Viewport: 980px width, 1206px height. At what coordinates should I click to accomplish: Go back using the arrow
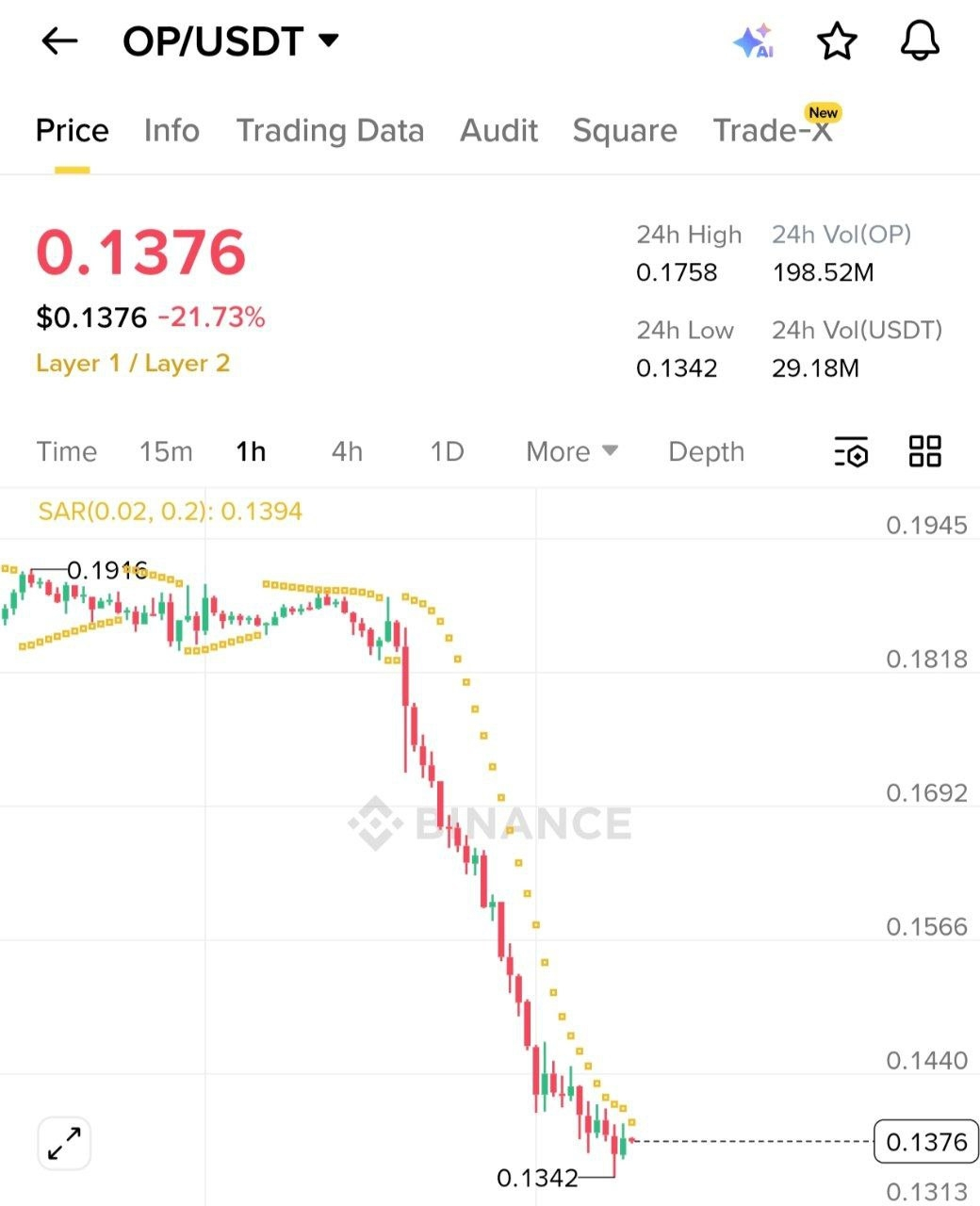(59, 41)
